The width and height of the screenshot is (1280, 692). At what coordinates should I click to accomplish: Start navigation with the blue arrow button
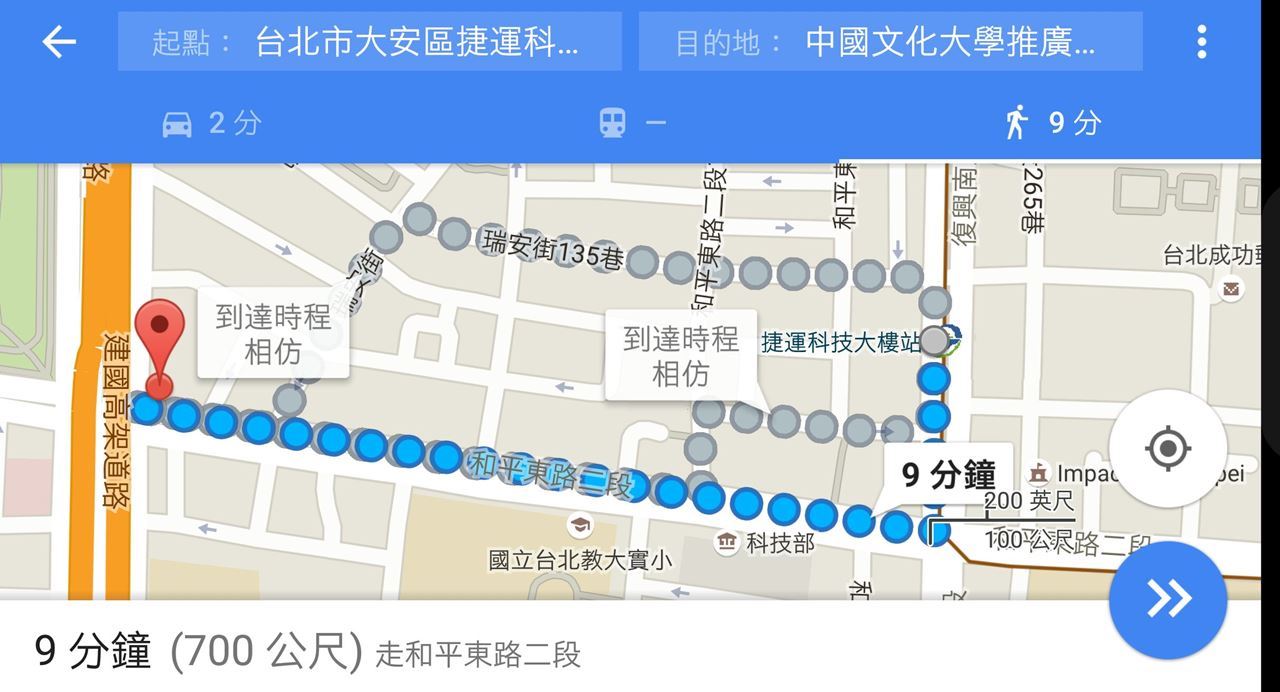1167,599
